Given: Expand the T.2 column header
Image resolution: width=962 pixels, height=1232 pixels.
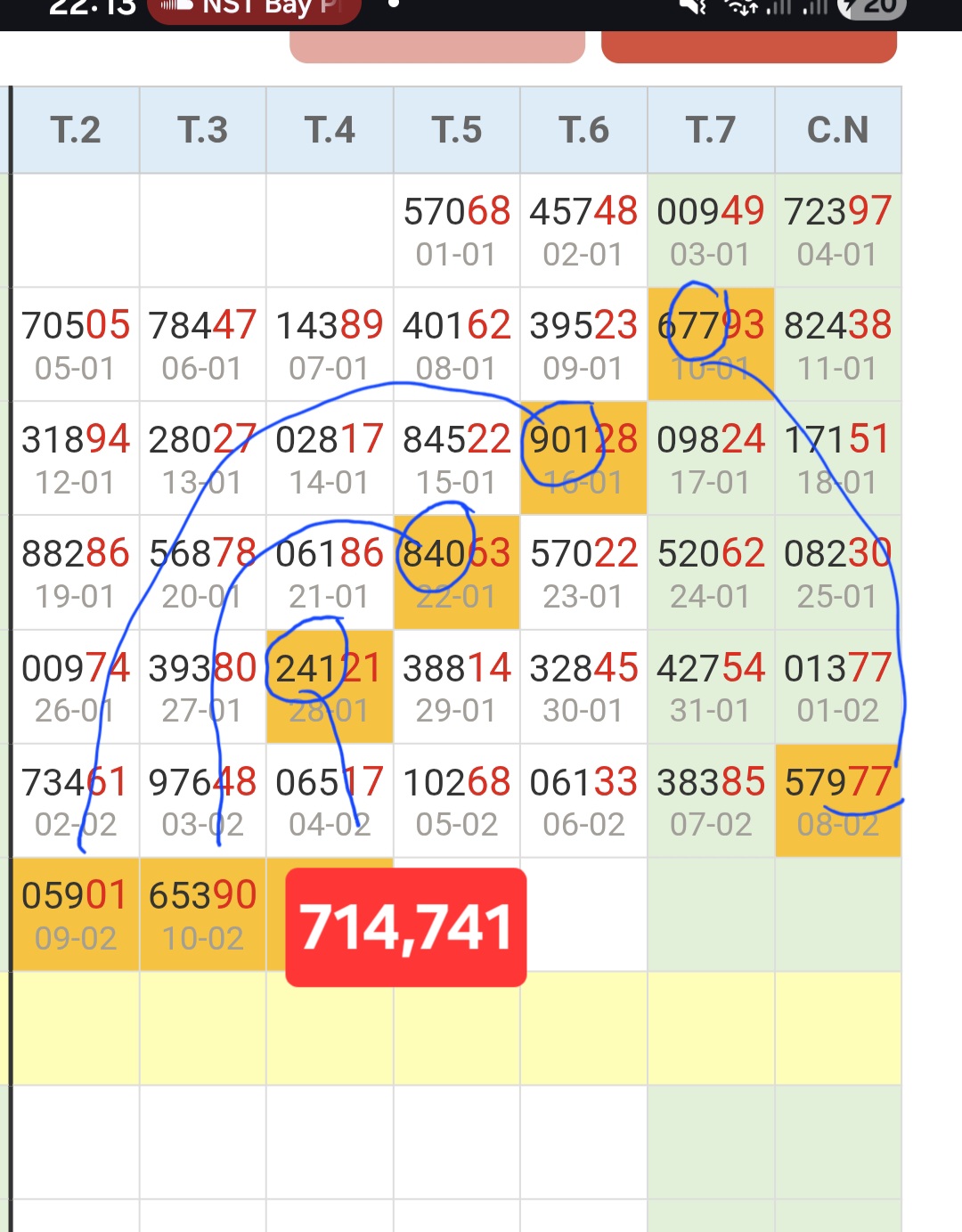Looking at the screenshot, I should (75, 129).
